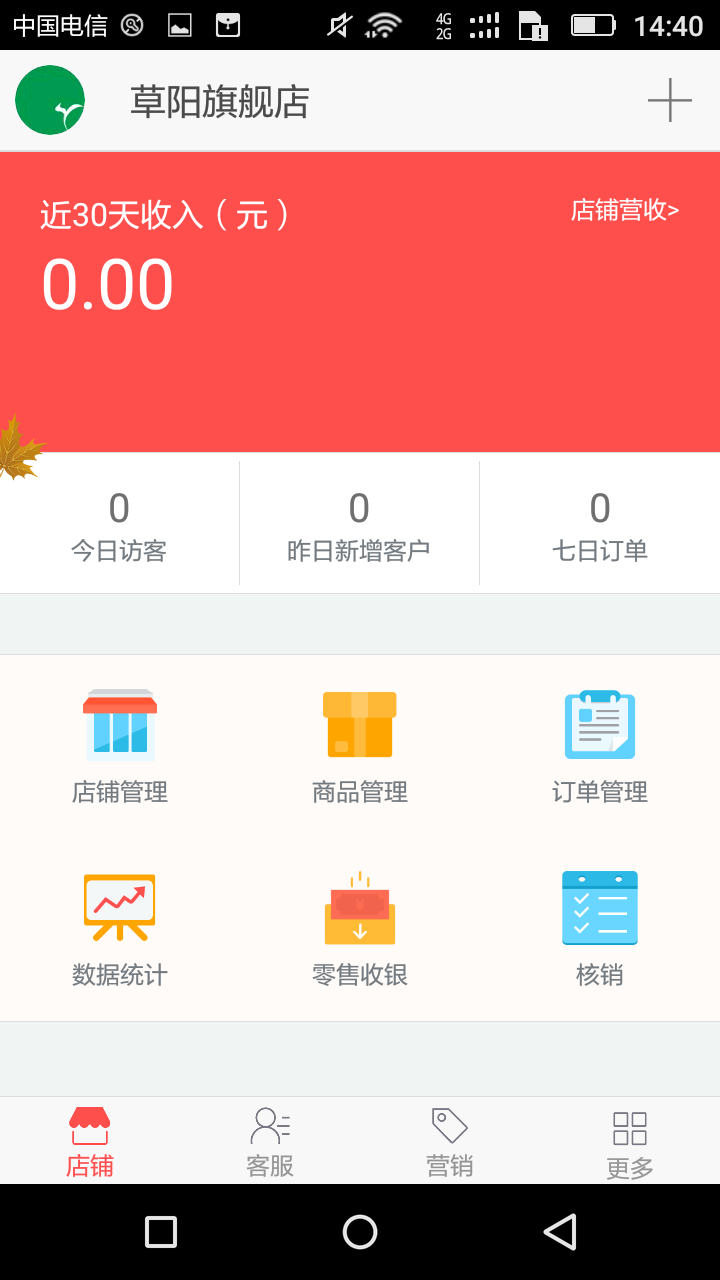720x1280 pixels.
Task: Switch to the 营销 tab
Action: point(450,1141)
